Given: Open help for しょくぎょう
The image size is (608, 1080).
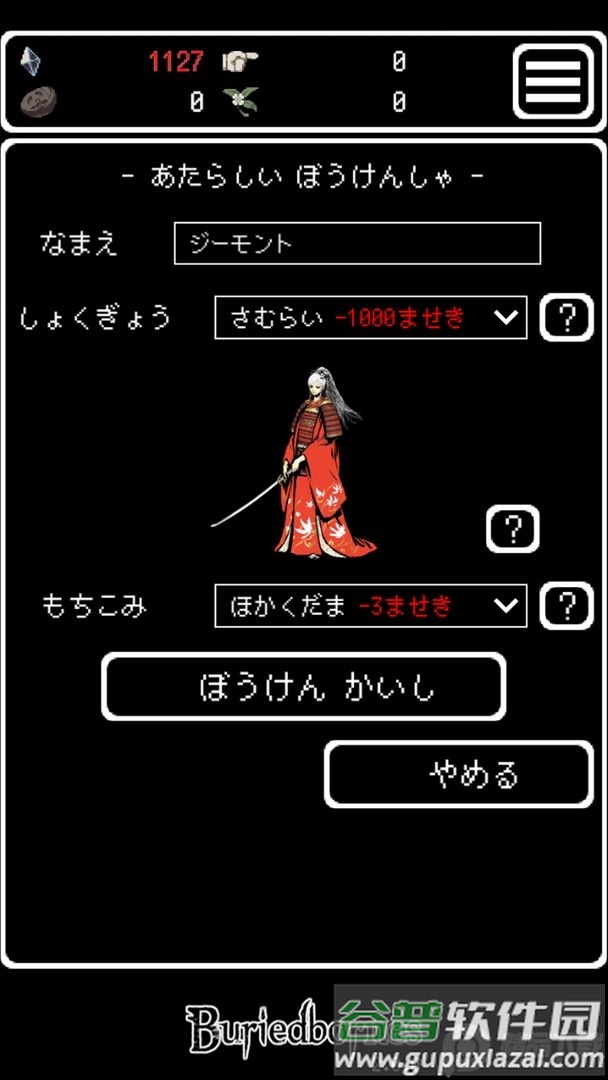Looking at the screenshot, I should pyautogui.click(x=567, y=318).
